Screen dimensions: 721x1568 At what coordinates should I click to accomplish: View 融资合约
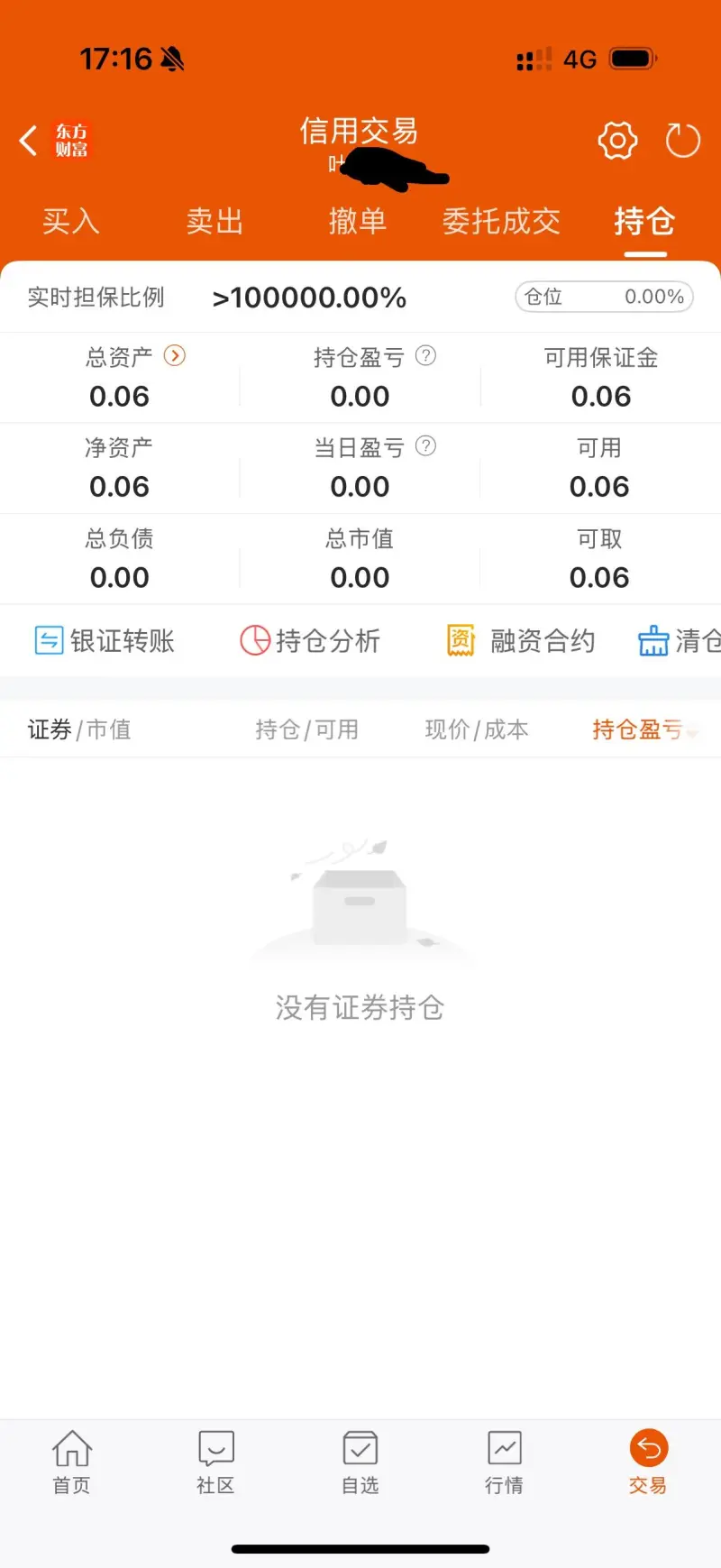521,641
